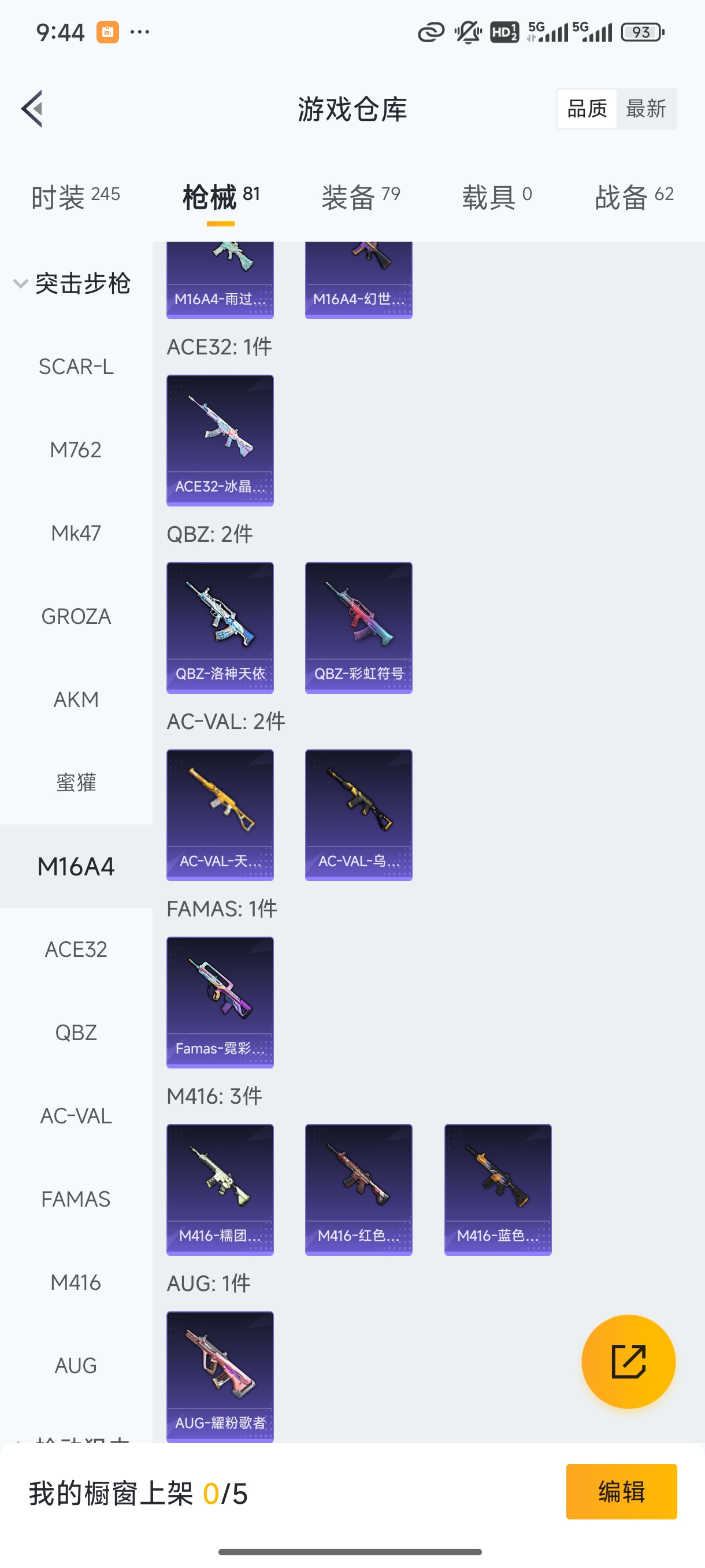Switch to the 装备 tab
Image resolution: width=705 pixels, height=1568 pixels.
[361, 197]
